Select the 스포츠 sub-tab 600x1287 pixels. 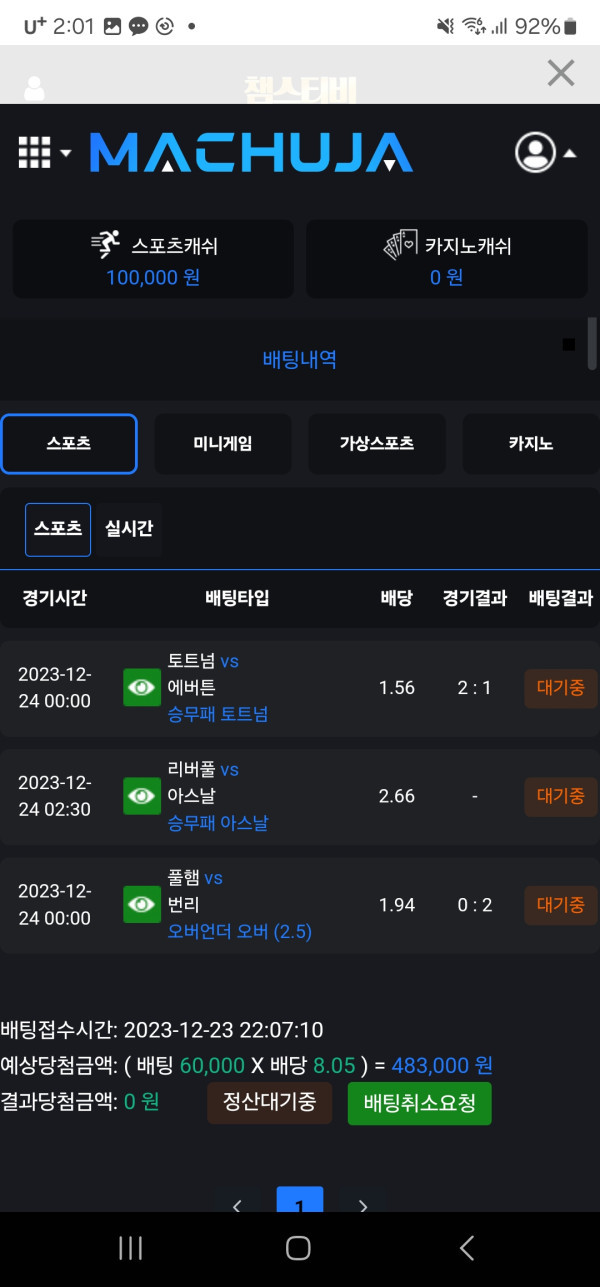[58, 529]
